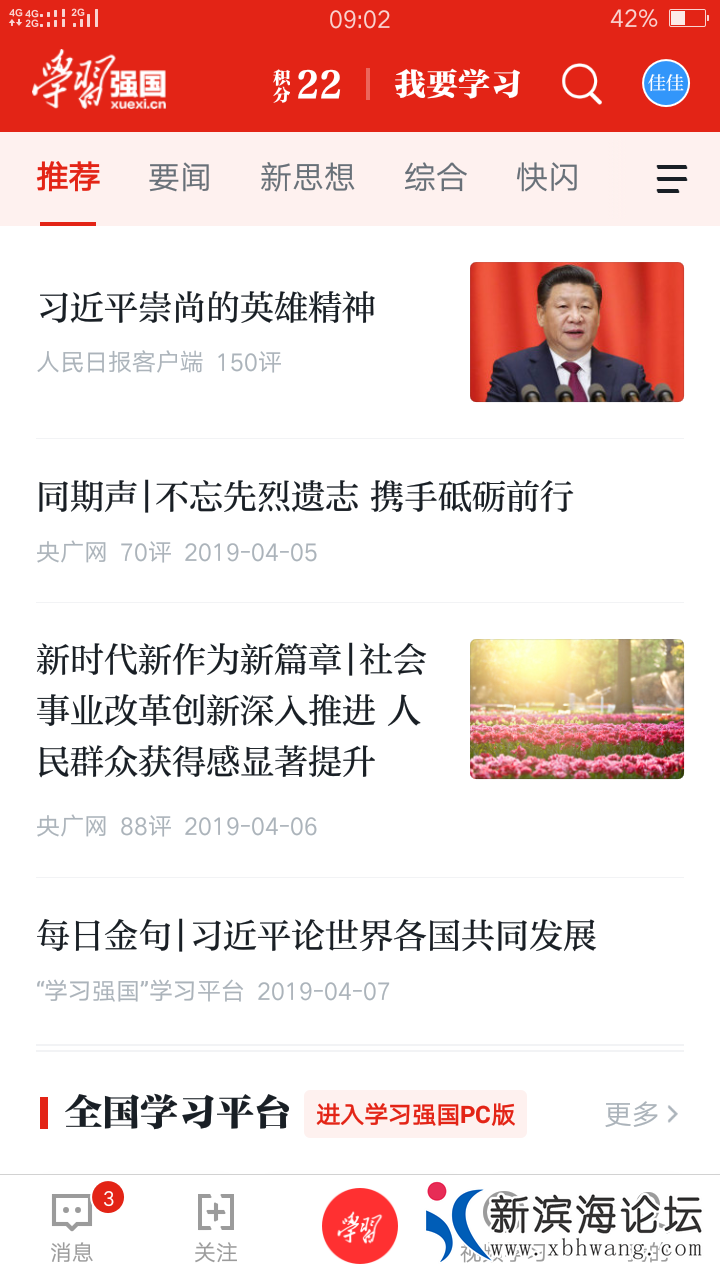Tap 进入学习强国PC版 button

pyautogui.click(x=415, y=1114)
